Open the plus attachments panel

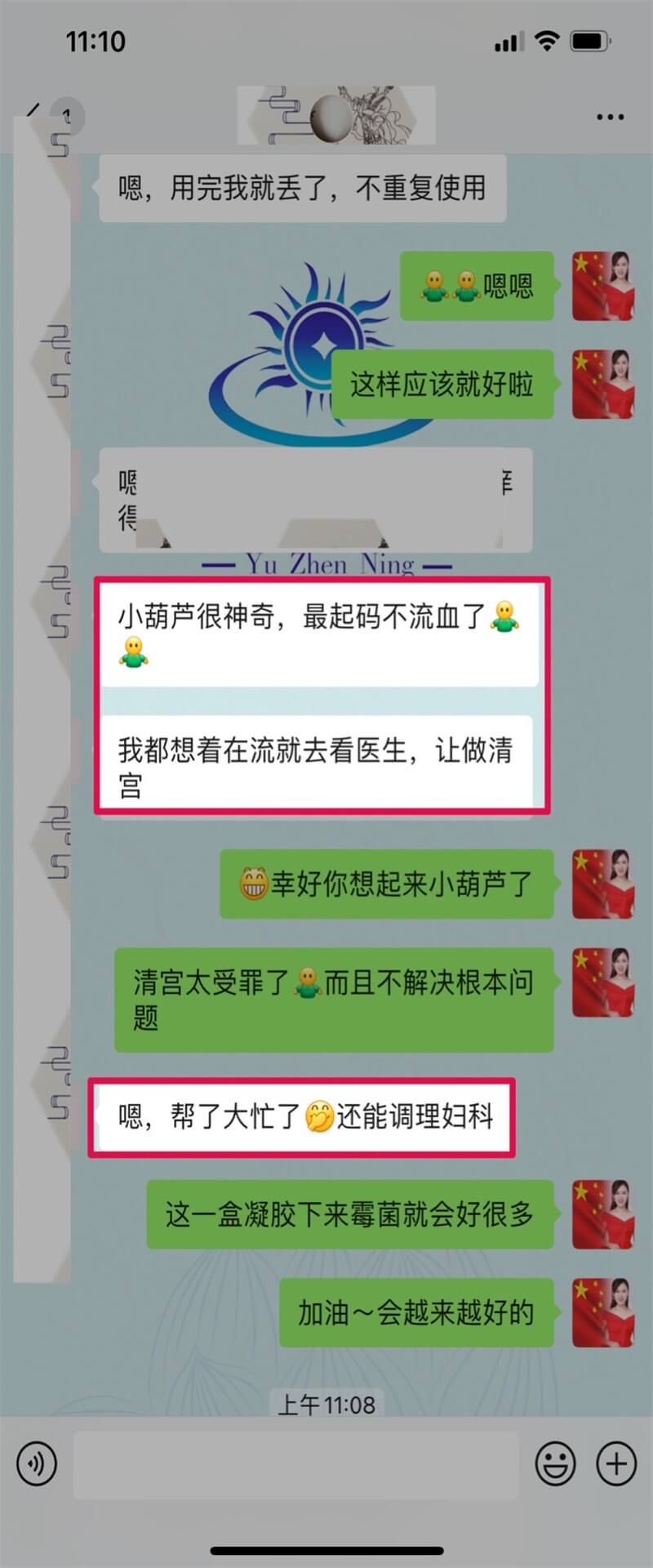[616, 1463]
